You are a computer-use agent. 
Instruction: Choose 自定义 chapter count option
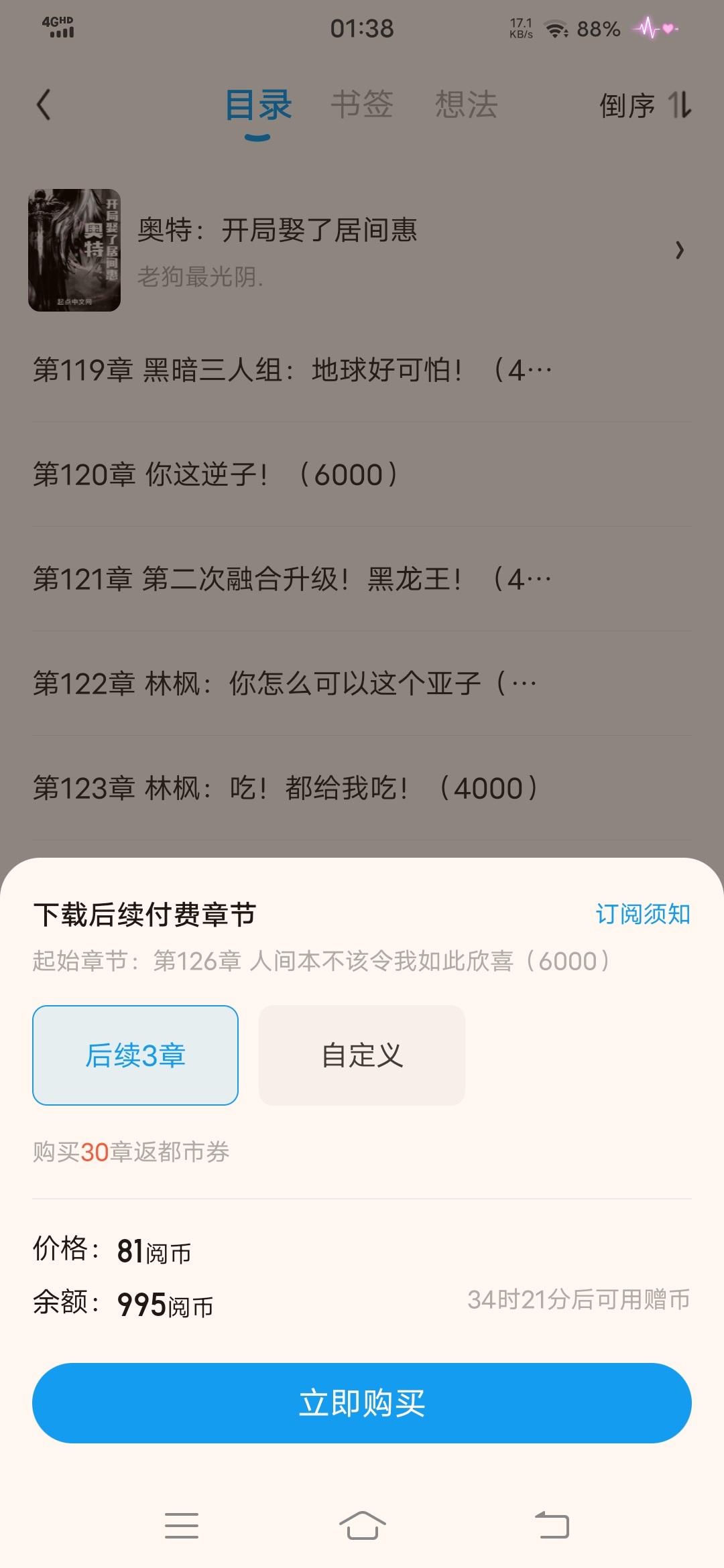[x=362, y=1055]
